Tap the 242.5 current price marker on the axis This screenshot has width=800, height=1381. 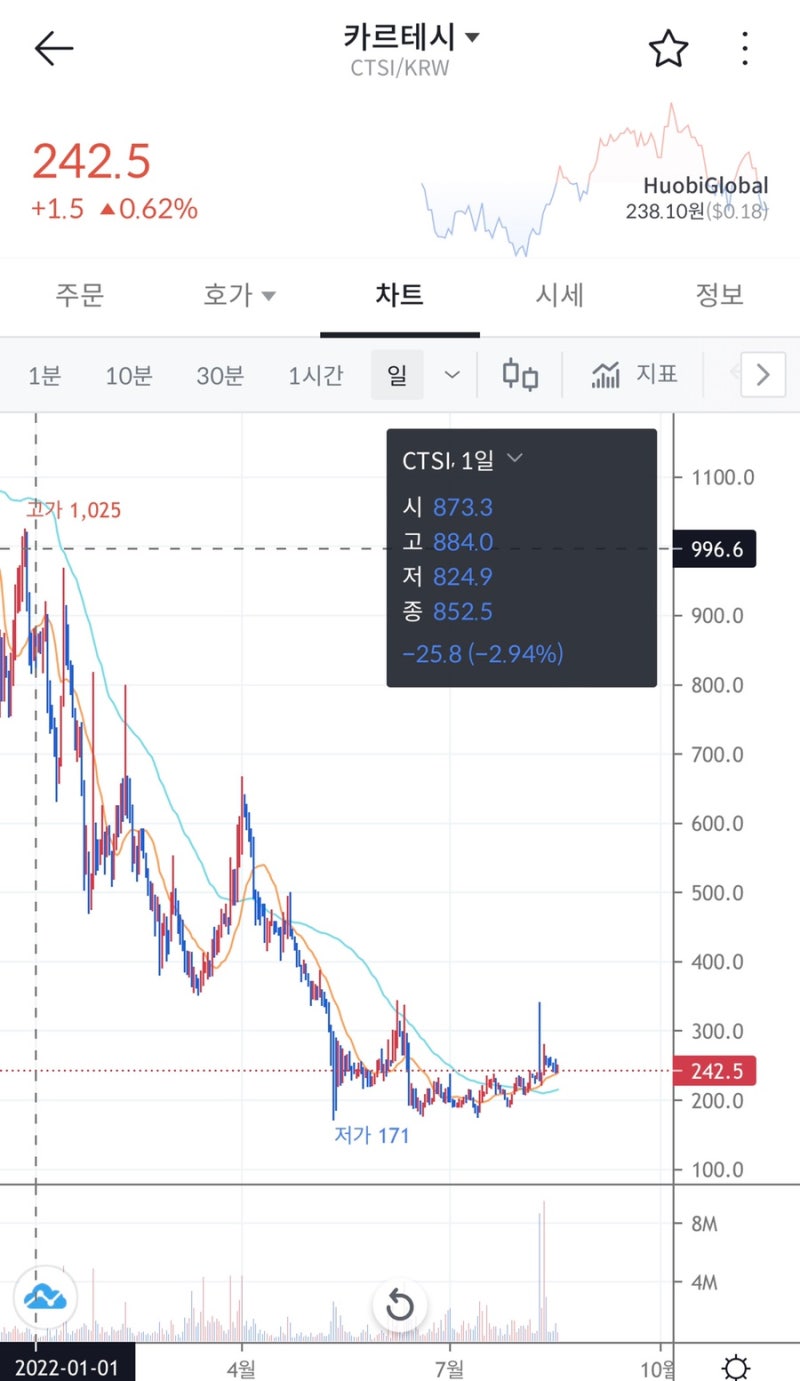pyautogui.click(x=715, y=1071)
